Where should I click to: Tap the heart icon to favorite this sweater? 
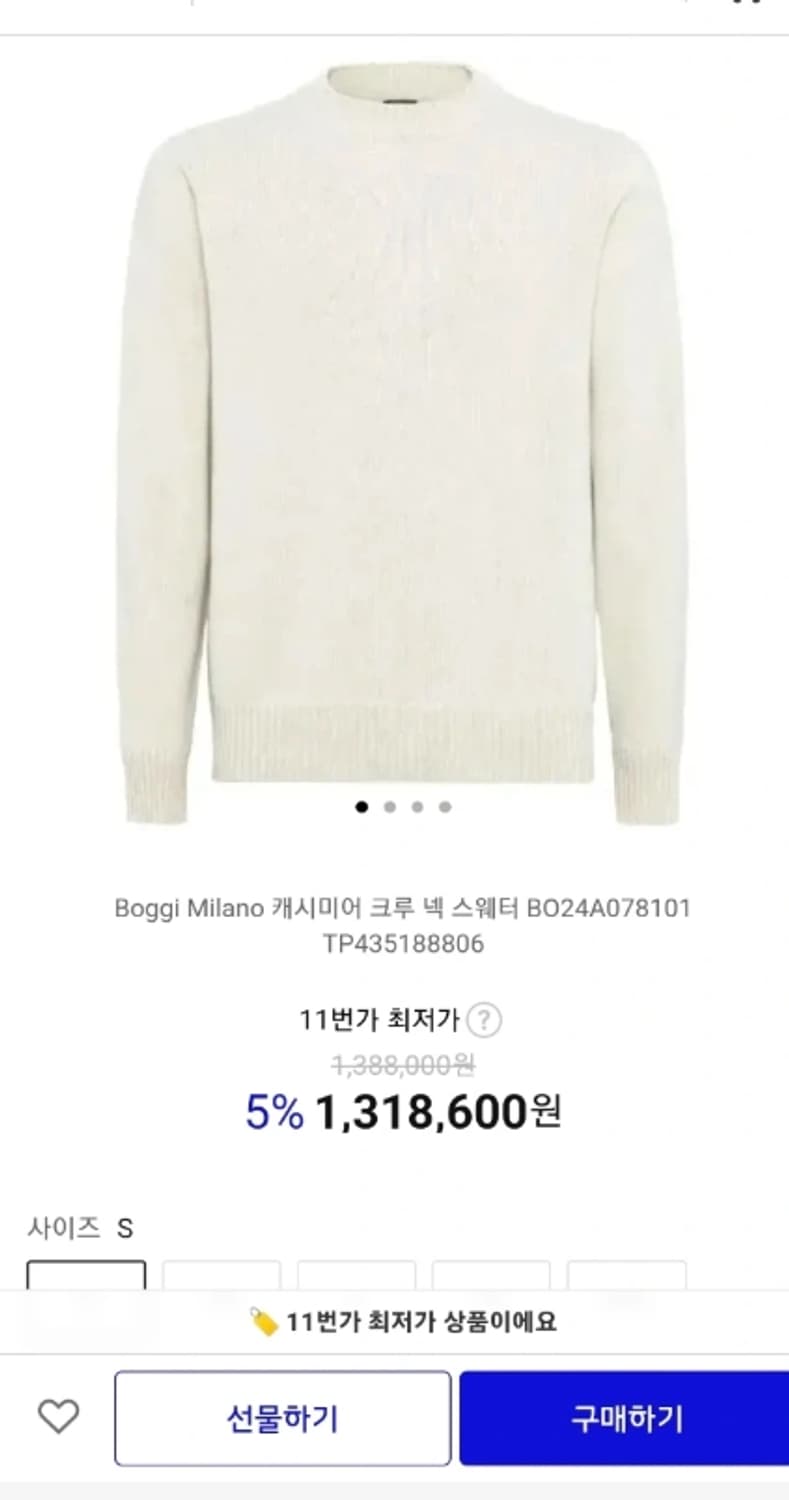(57, 1417)
